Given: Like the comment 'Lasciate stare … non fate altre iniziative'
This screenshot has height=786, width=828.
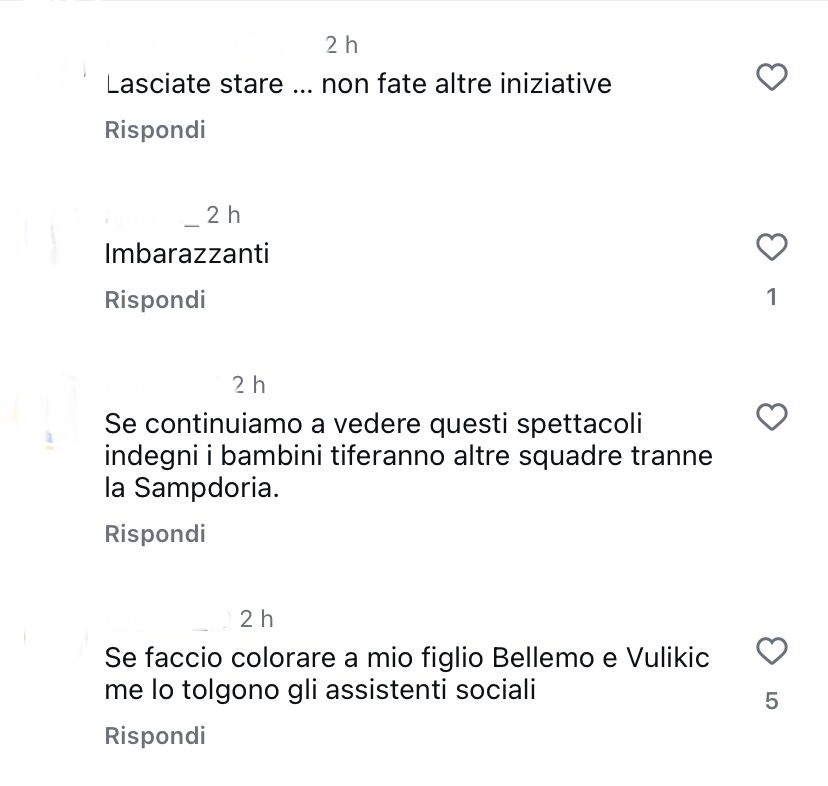Looking at the screenshot, I should pyautogui.click(x=771, y=77).
